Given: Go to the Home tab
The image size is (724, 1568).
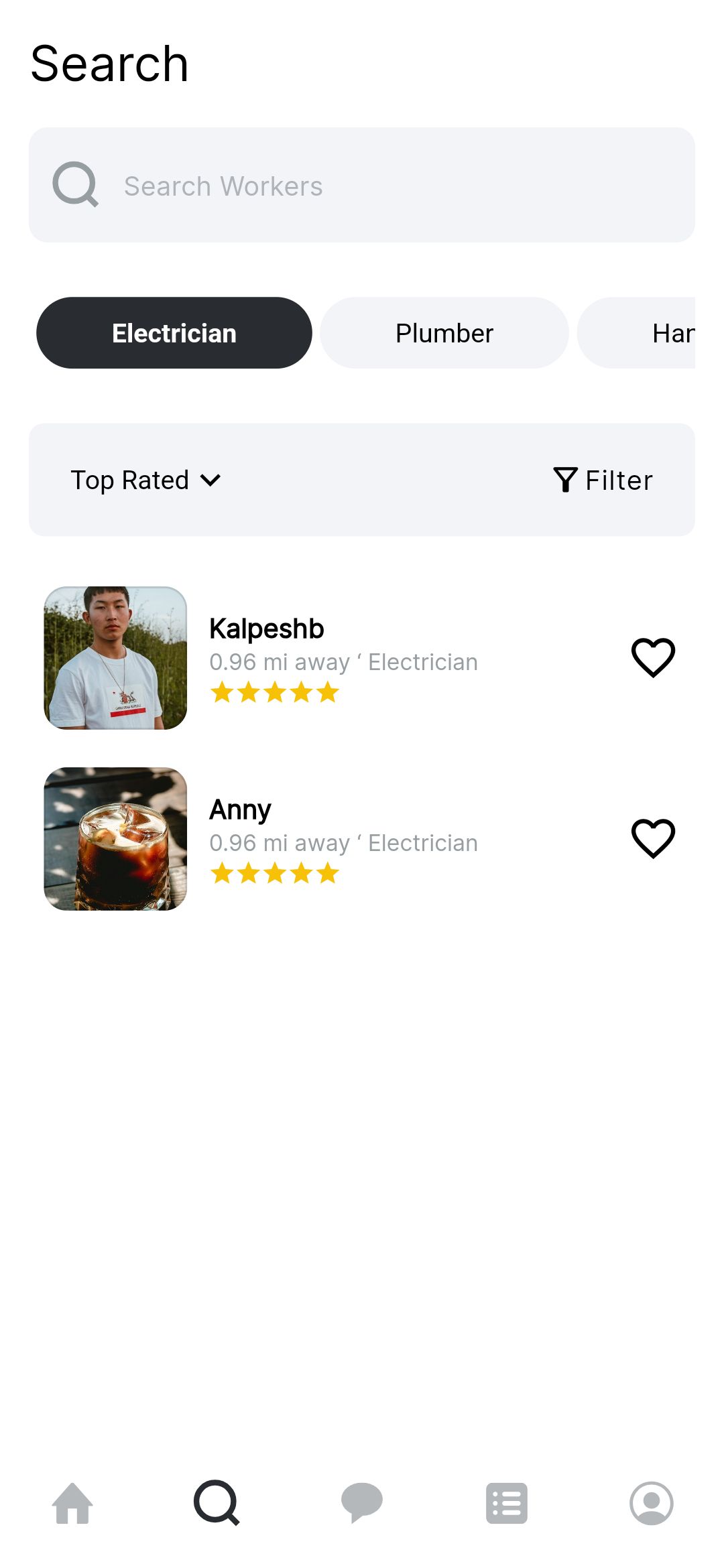Looking at the screenshot, I should [x=72, y=1503].
